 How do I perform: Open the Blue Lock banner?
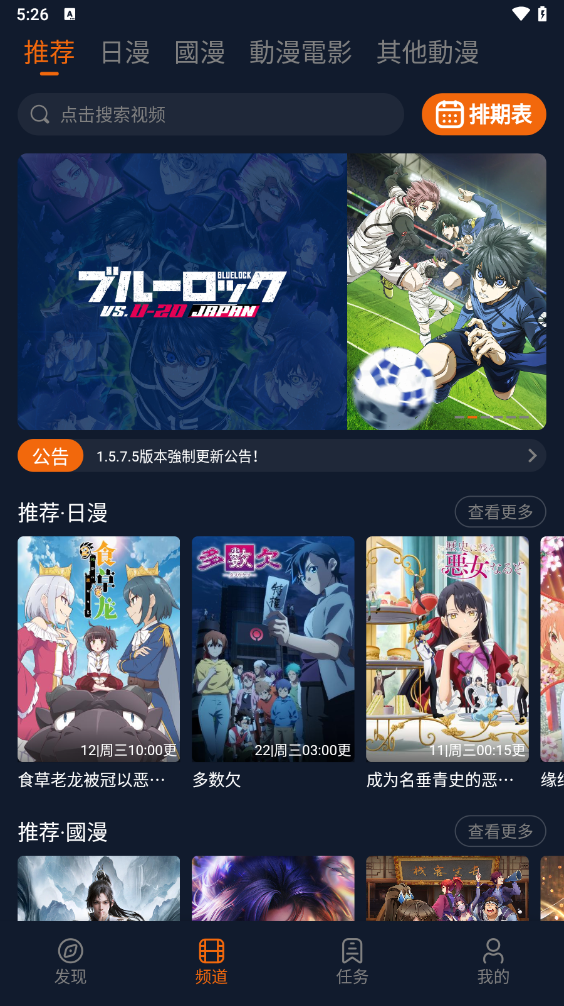[282, 291]
